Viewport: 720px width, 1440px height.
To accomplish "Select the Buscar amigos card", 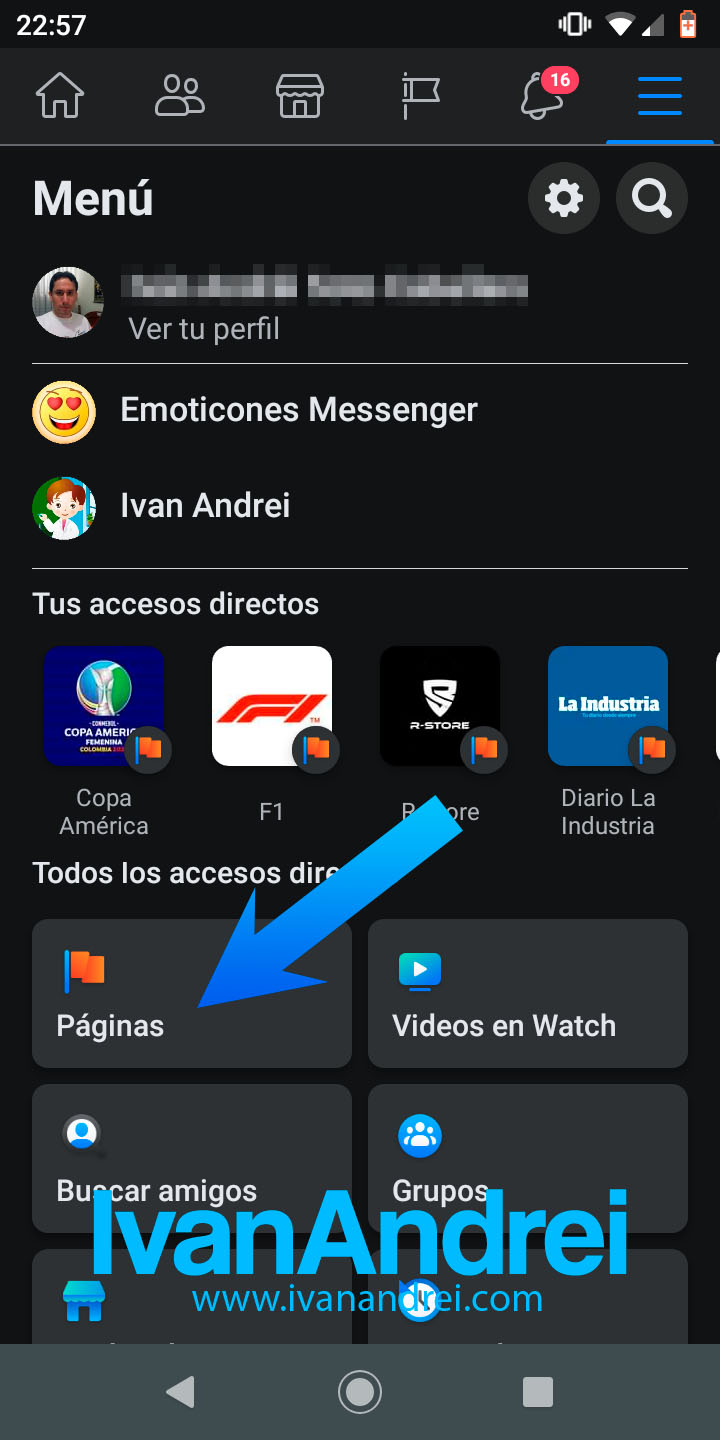I will (192, 1158).
